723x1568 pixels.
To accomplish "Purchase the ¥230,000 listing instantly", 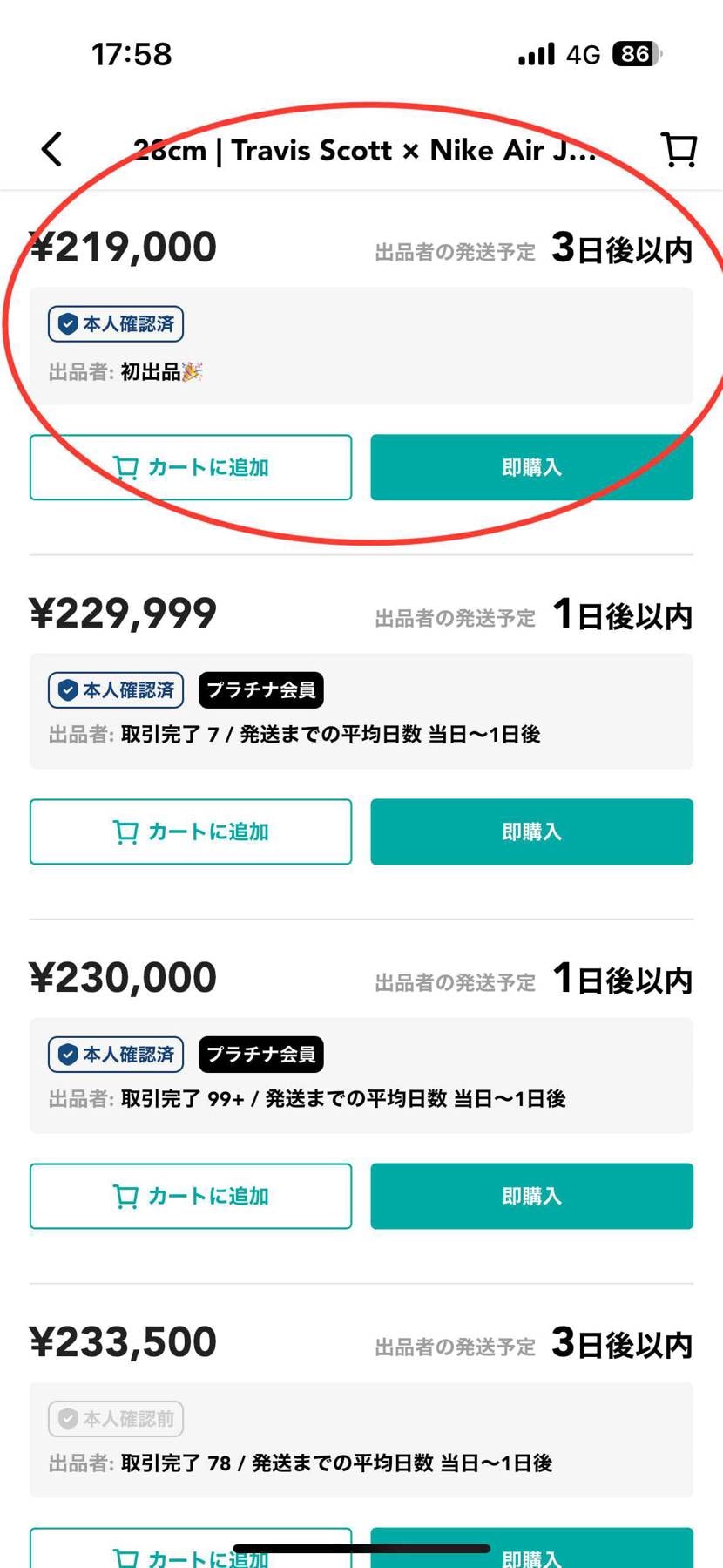I will pyautogui.click(x=531, y=1196).
